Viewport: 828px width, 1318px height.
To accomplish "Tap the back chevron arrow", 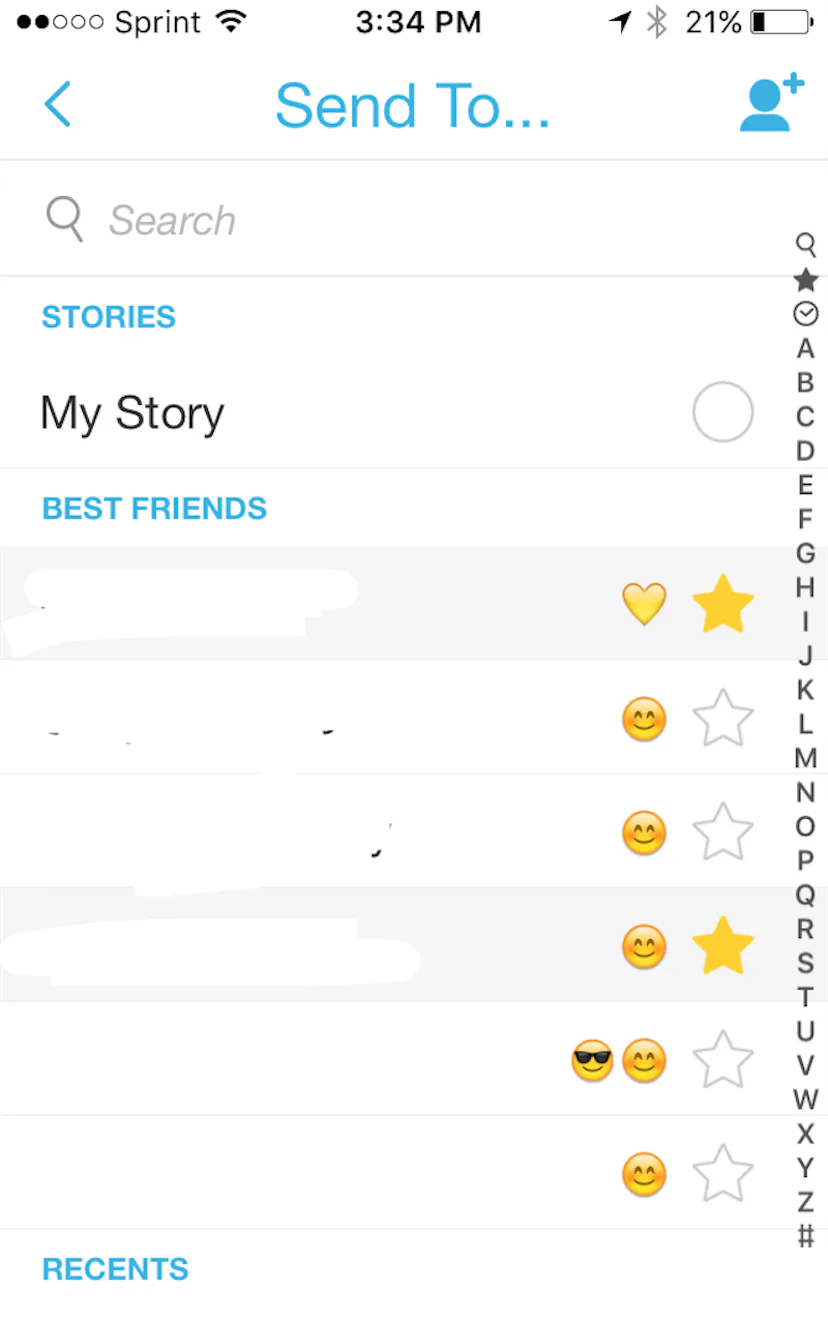I will (x=58, y=104).
